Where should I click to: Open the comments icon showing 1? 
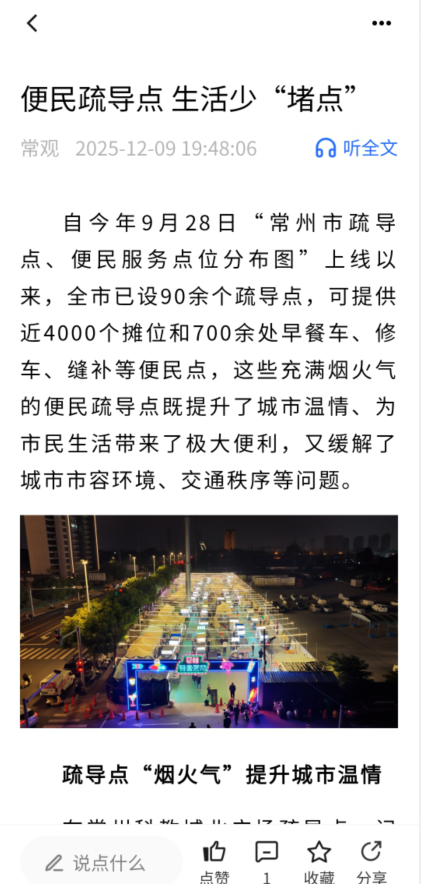[x=267, y=861]
